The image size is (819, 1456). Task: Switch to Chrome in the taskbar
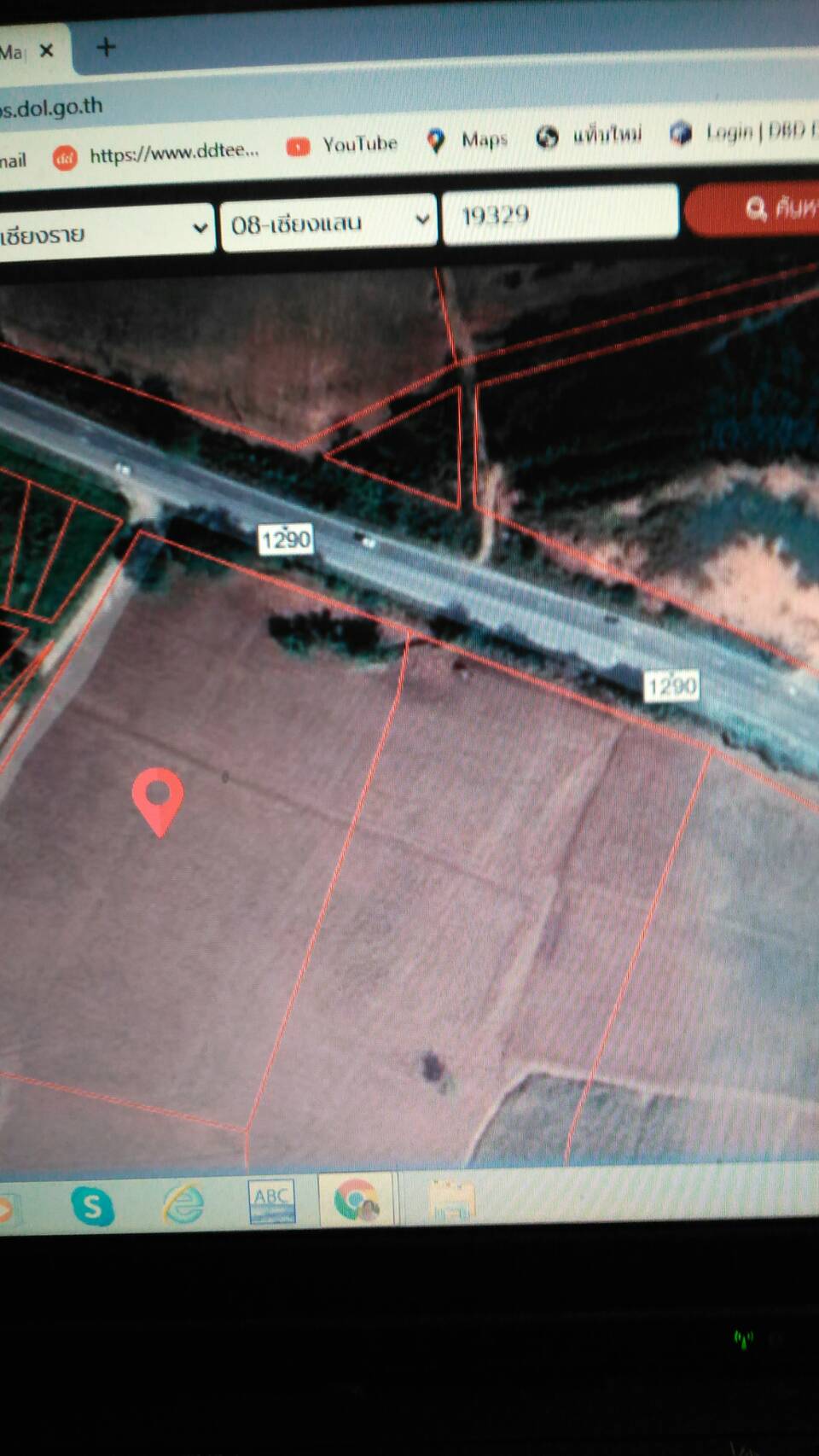[357, 1199]
